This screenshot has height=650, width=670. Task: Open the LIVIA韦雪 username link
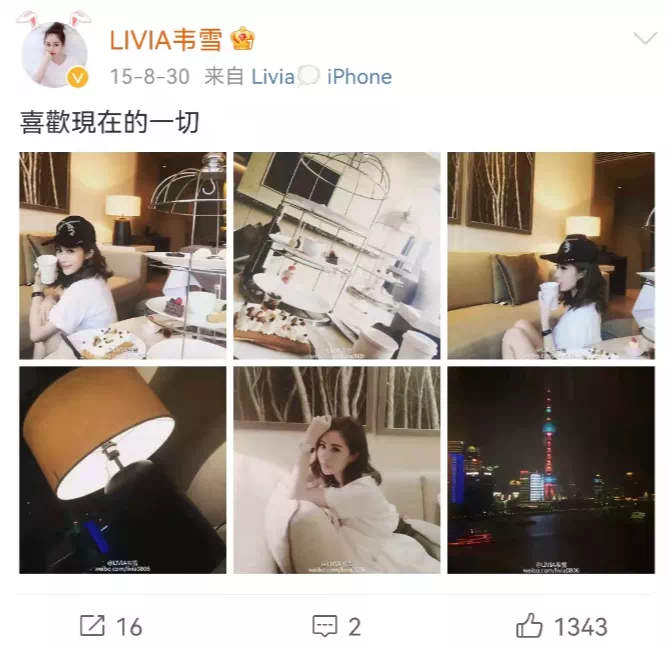pos(164,40)
